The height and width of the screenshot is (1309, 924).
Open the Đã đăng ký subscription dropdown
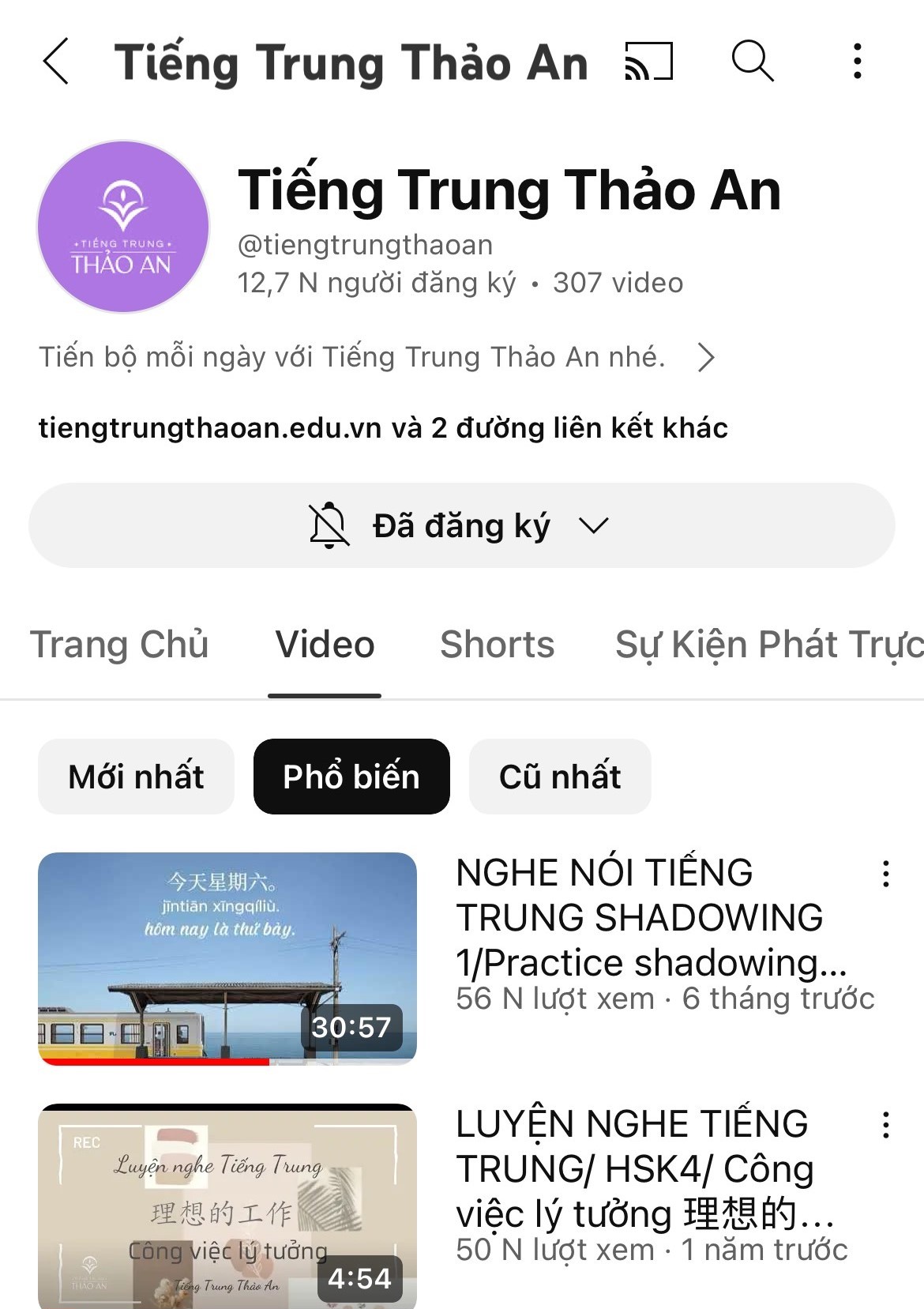click(x=461, y=525)
